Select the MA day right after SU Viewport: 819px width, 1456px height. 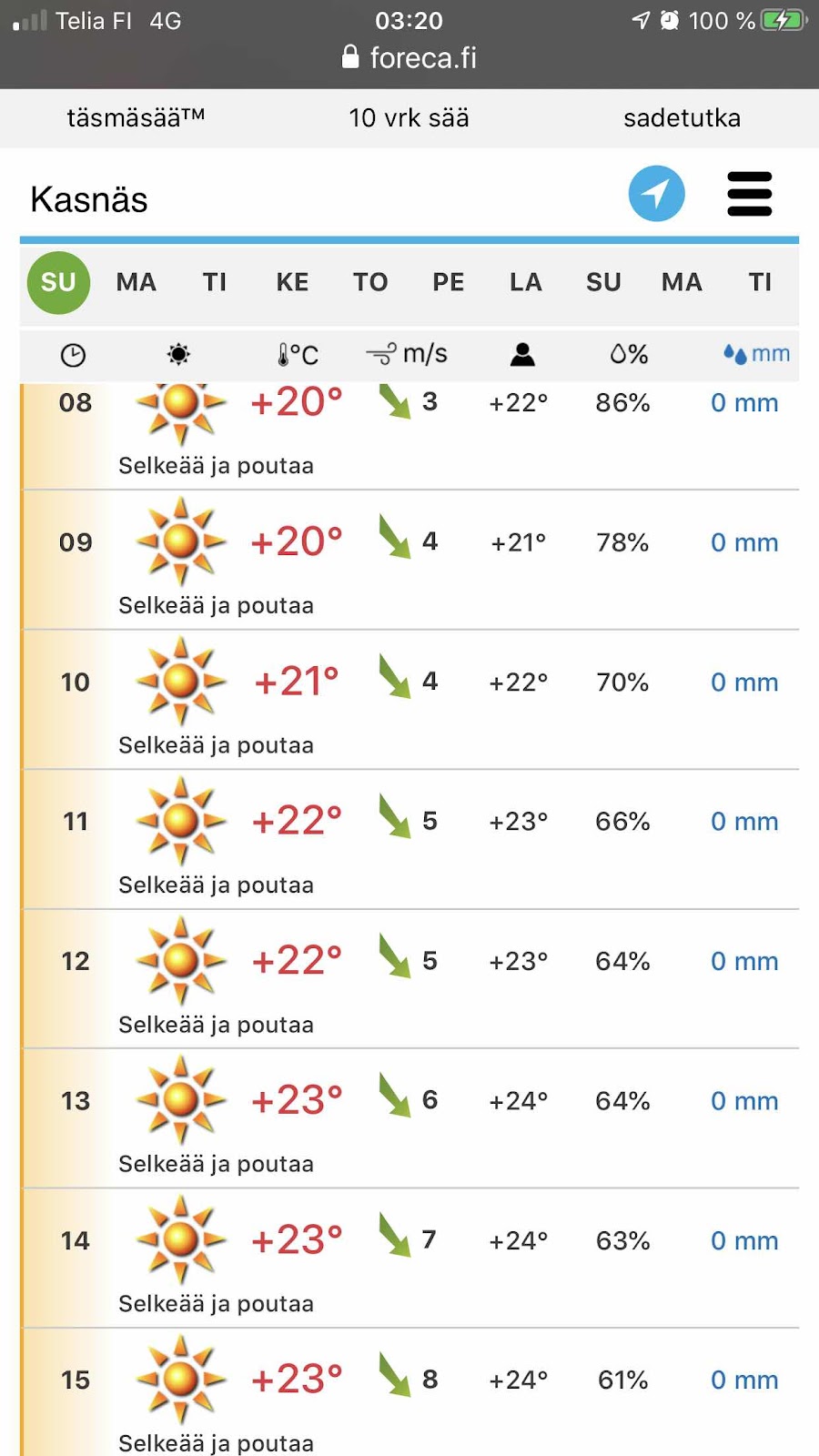click(x=136, y=282)
